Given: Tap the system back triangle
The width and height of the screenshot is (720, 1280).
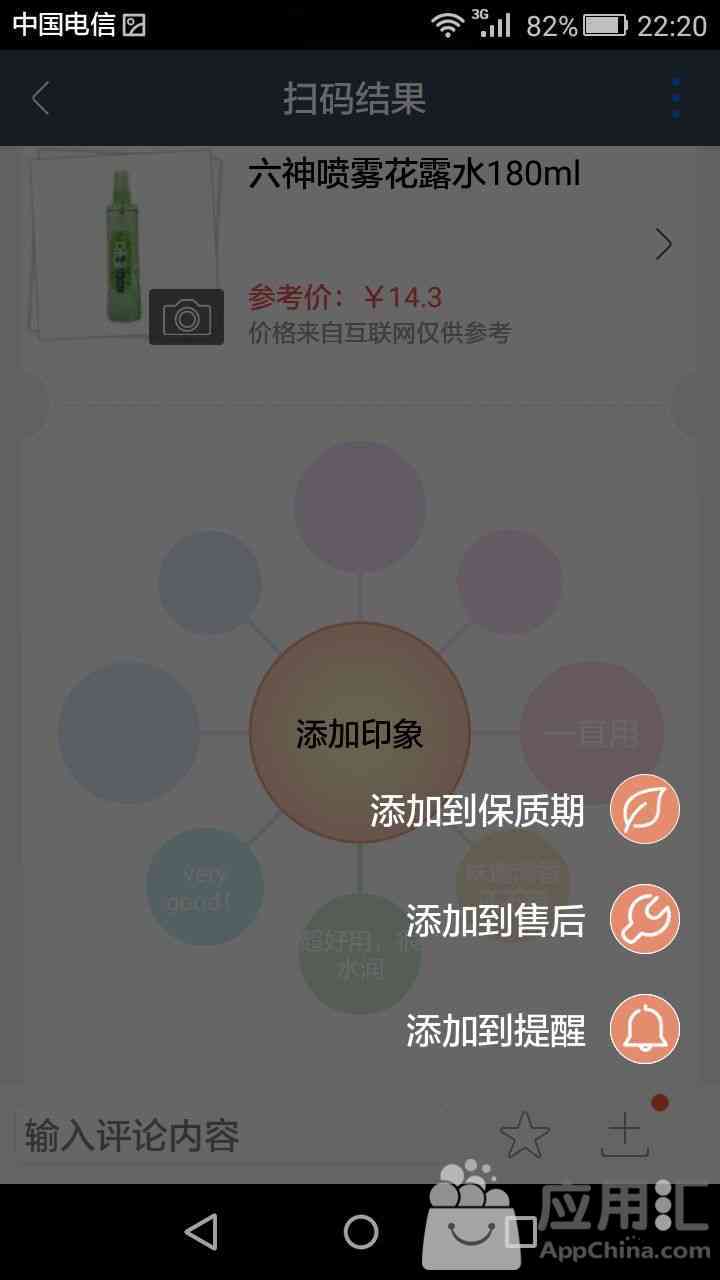Looking at the screenshot, I should point(202,1232).
